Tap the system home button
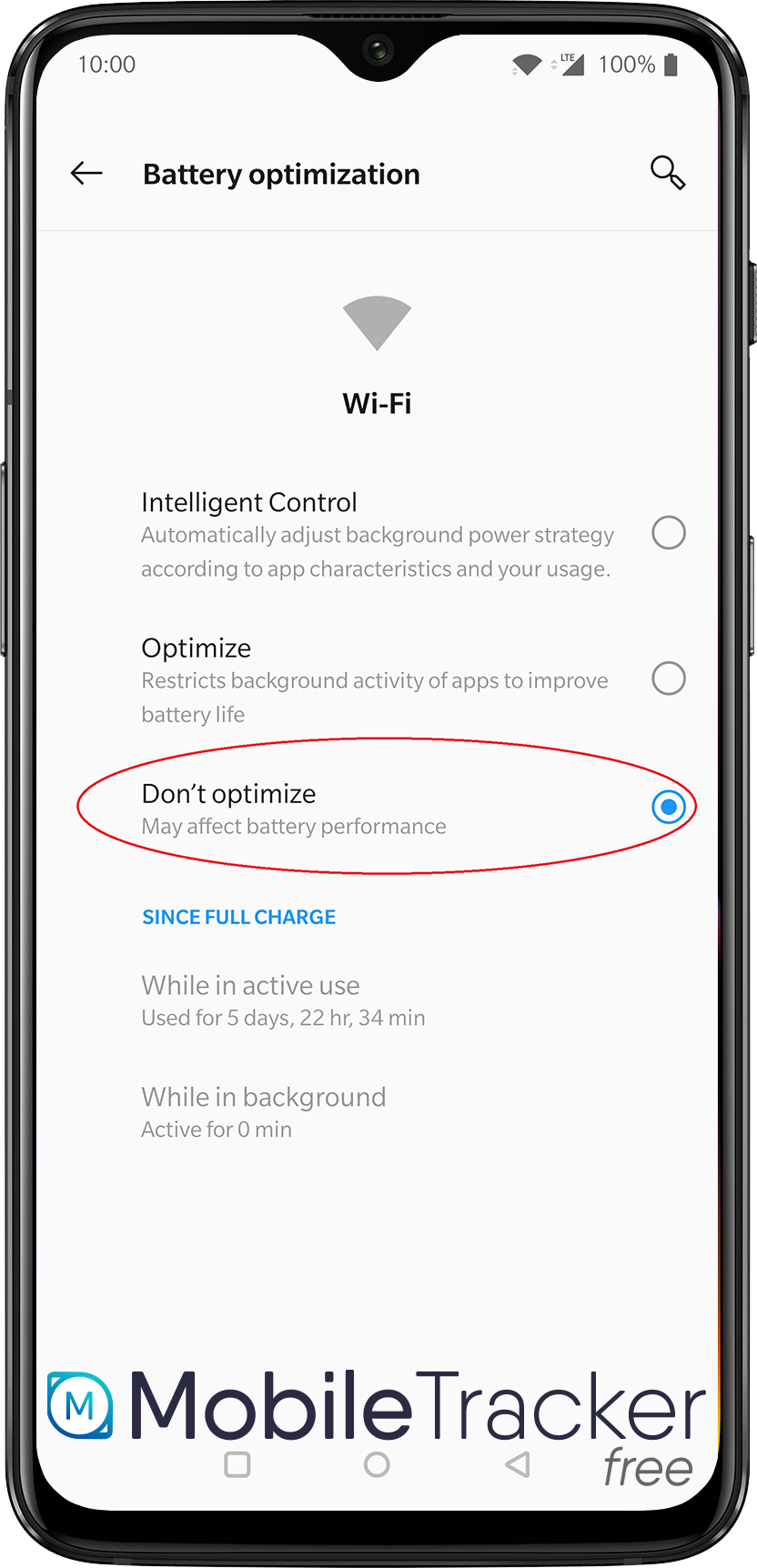Viewport: 757px width, 1568px height. pos(377,1464)
